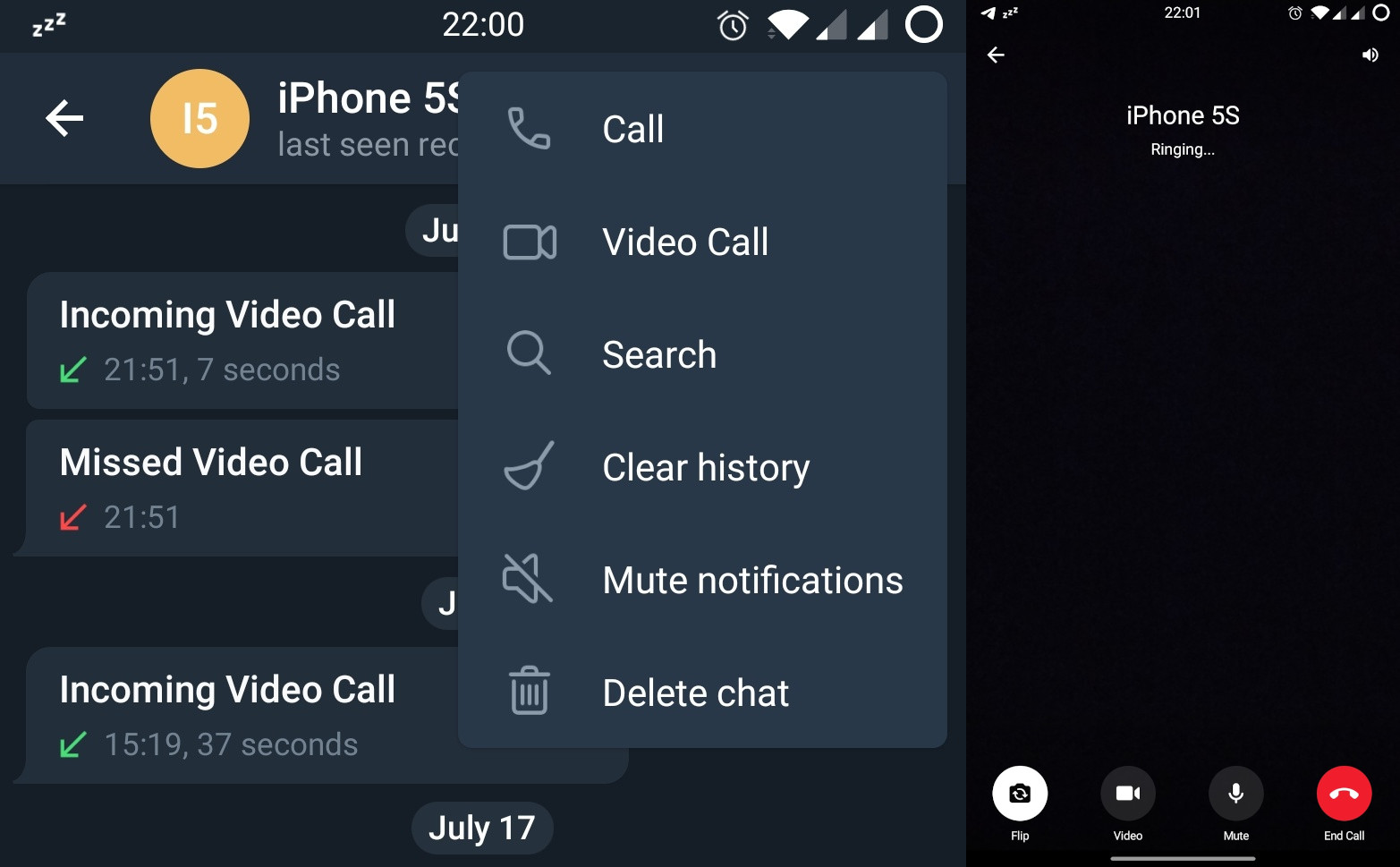The width and height of the screenshot is (1400, 867).
Task: Choose Search in the dropdown menu
Action: click(658, 355)
